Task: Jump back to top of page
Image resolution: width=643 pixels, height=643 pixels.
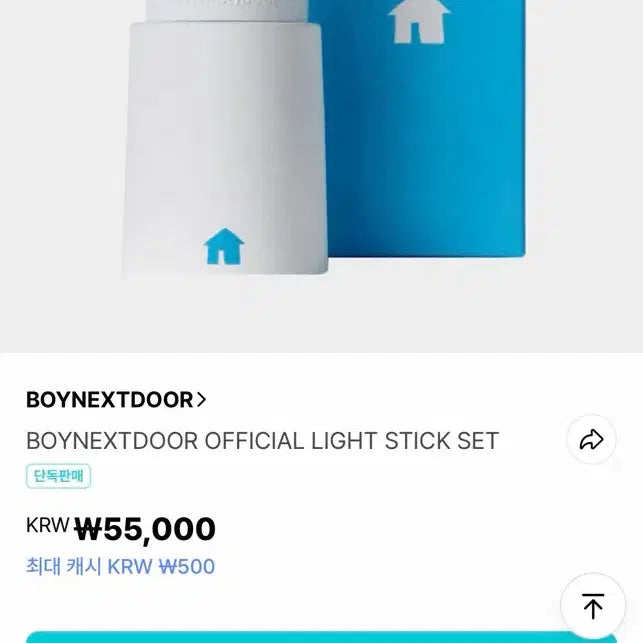Action: click(593, 606)
